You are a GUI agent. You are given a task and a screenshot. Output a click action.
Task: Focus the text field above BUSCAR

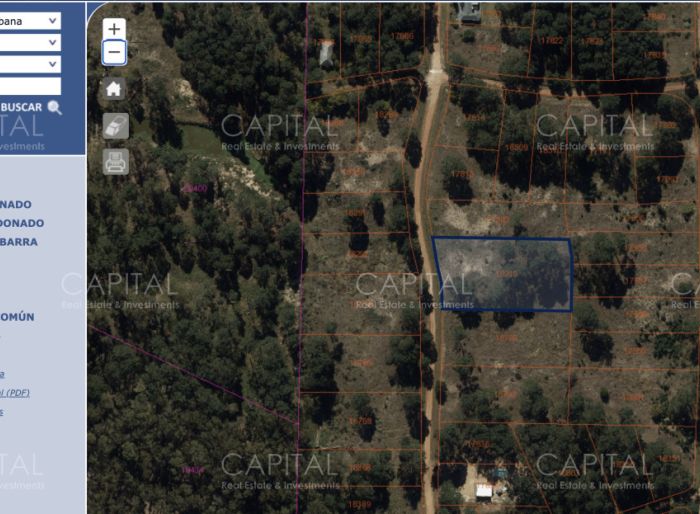[x=30, y=86]
